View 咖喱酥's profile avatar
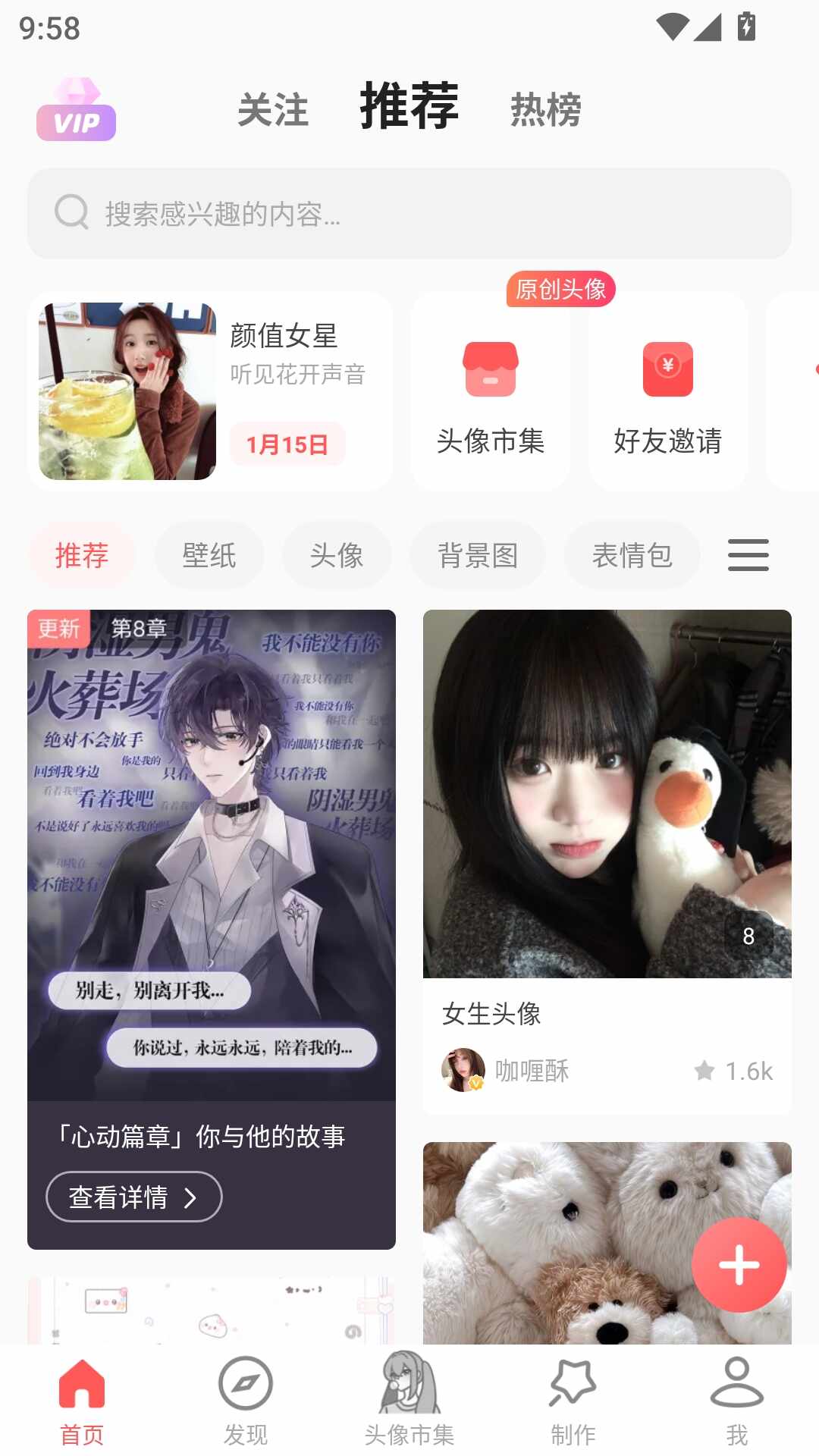 click(463, 1070)
